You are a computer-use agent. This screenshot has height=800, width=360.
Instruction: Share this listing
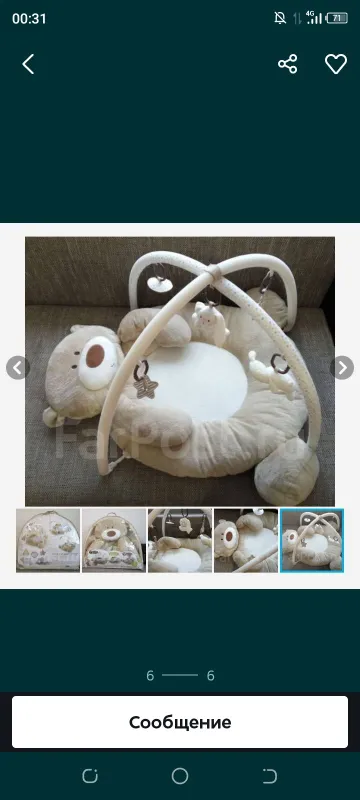(x=288, y=64)
